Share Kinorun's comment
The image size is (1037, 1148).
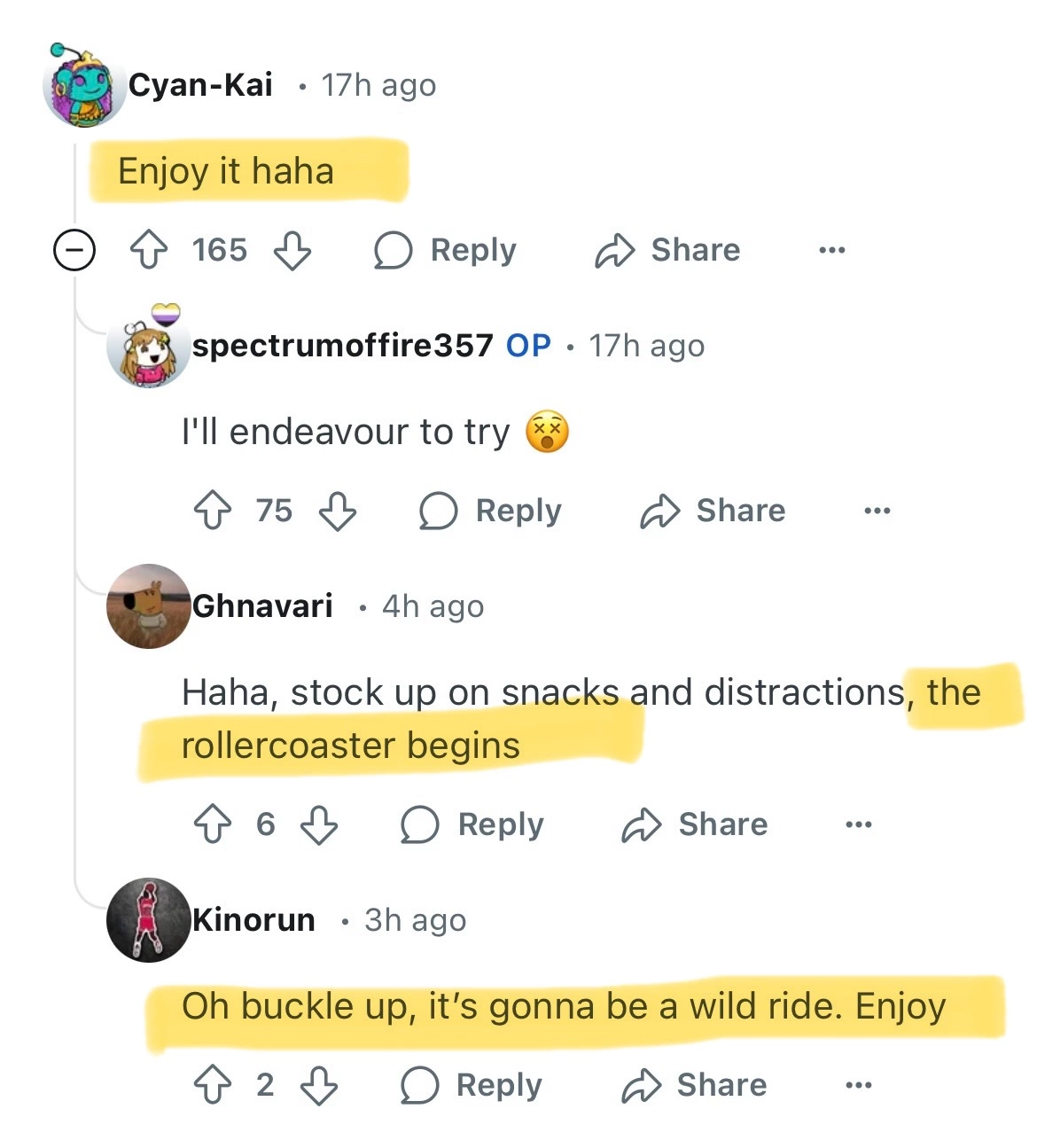(x=694, y=1085)
